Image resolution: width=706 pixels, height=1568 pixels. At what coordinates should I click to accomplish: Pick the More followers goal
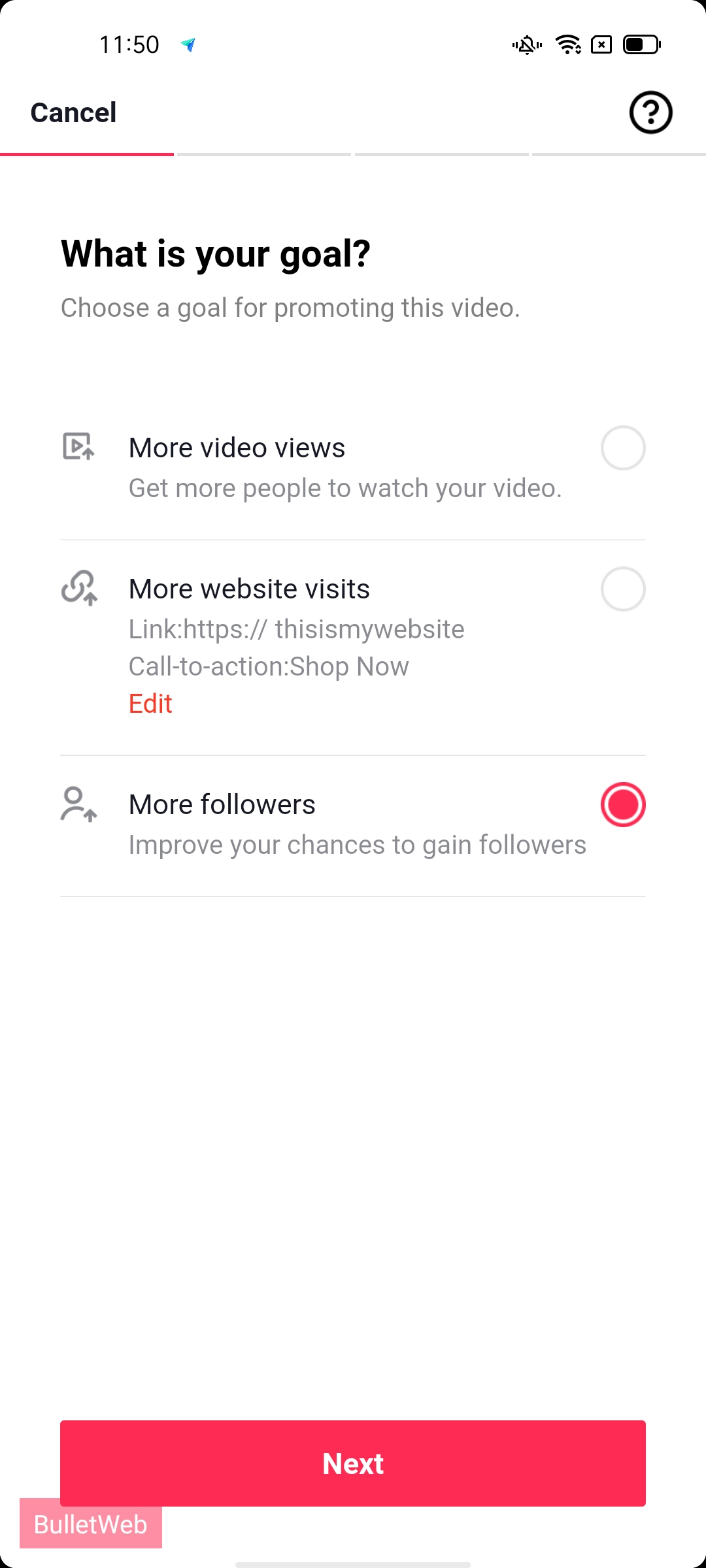click(x=622, y=805)
